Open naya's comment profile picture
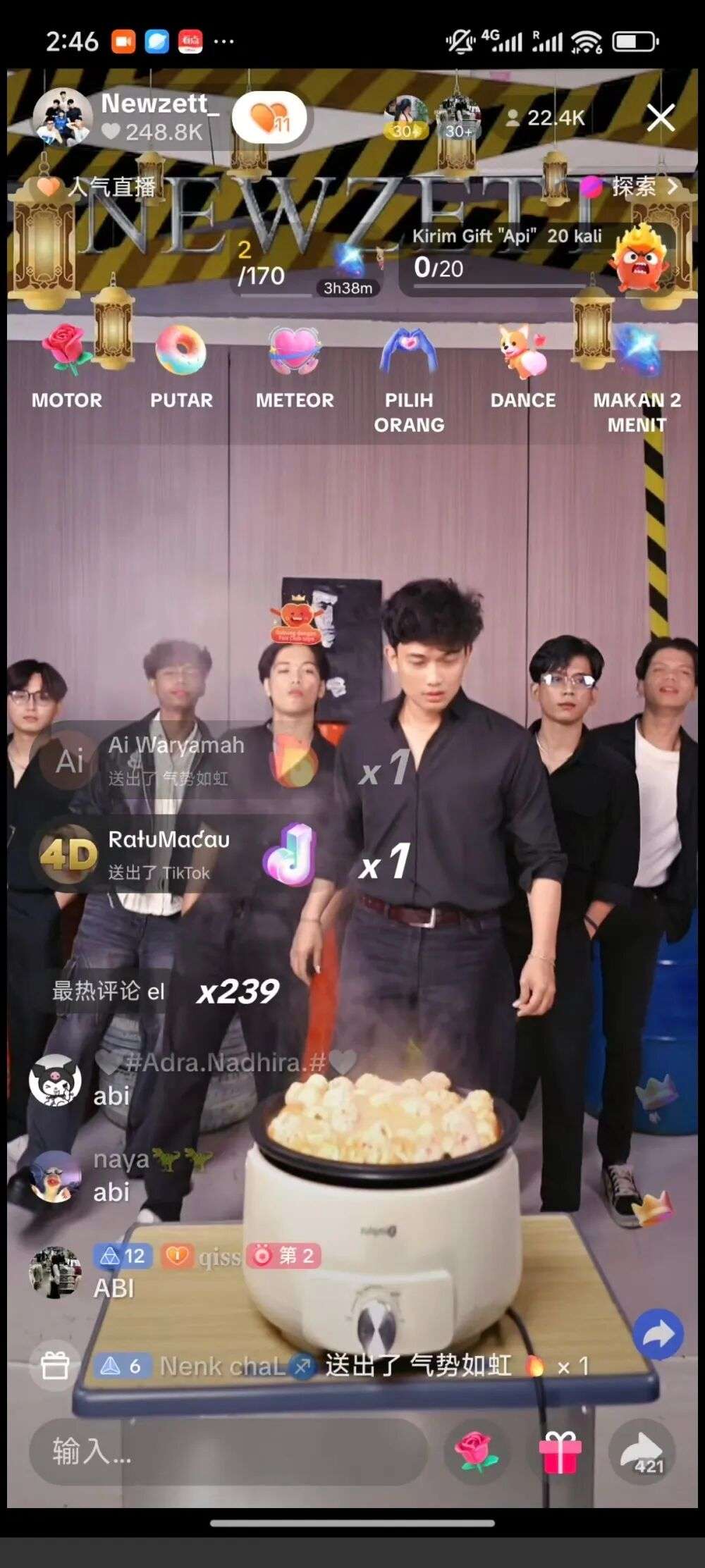Viewport: 705px width, 1568px height. click(x=55, y=1176)
